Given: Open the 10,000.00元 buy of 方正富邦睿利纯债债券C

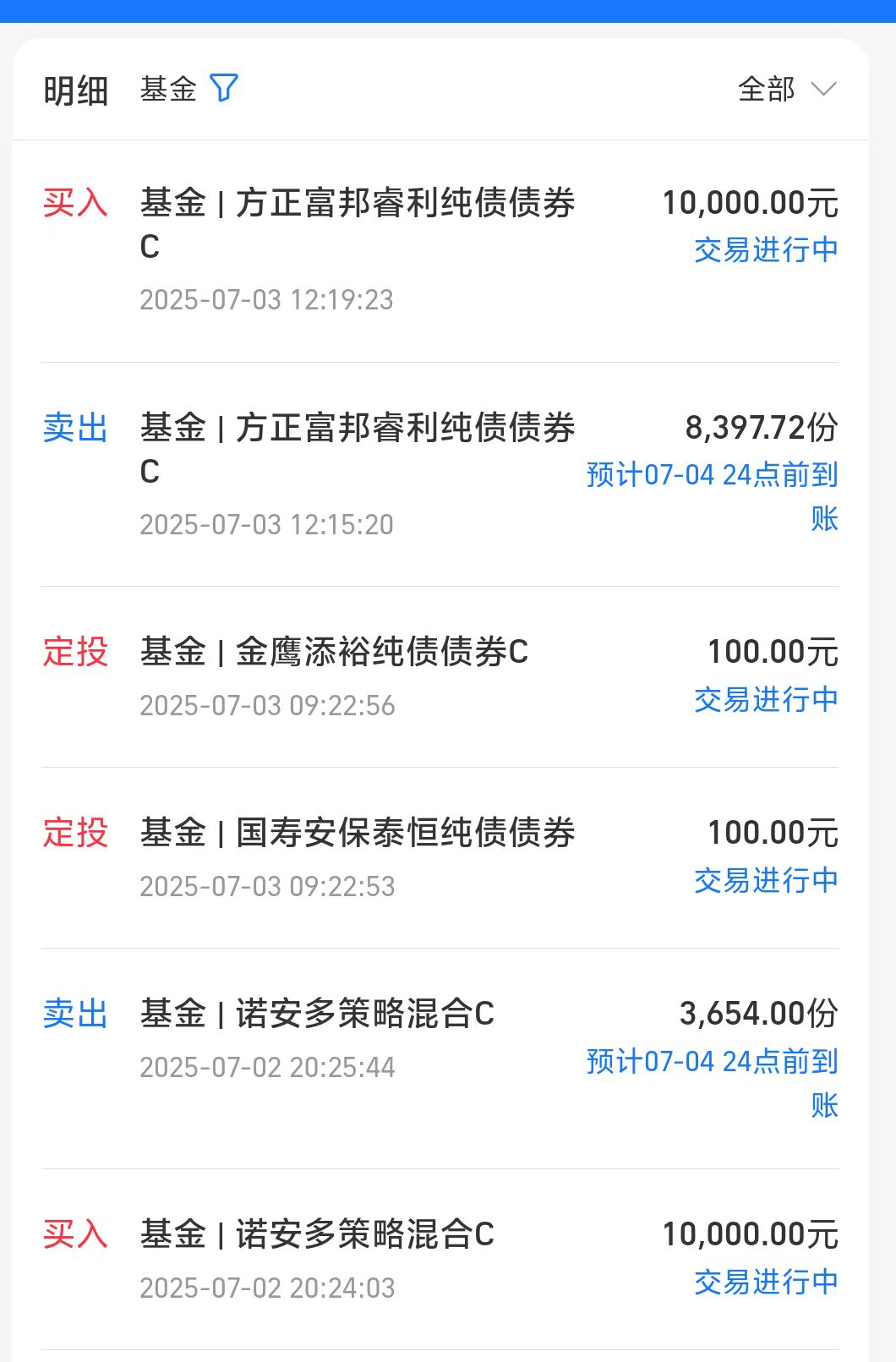Looking at the screenshot, I should [440, 250].
